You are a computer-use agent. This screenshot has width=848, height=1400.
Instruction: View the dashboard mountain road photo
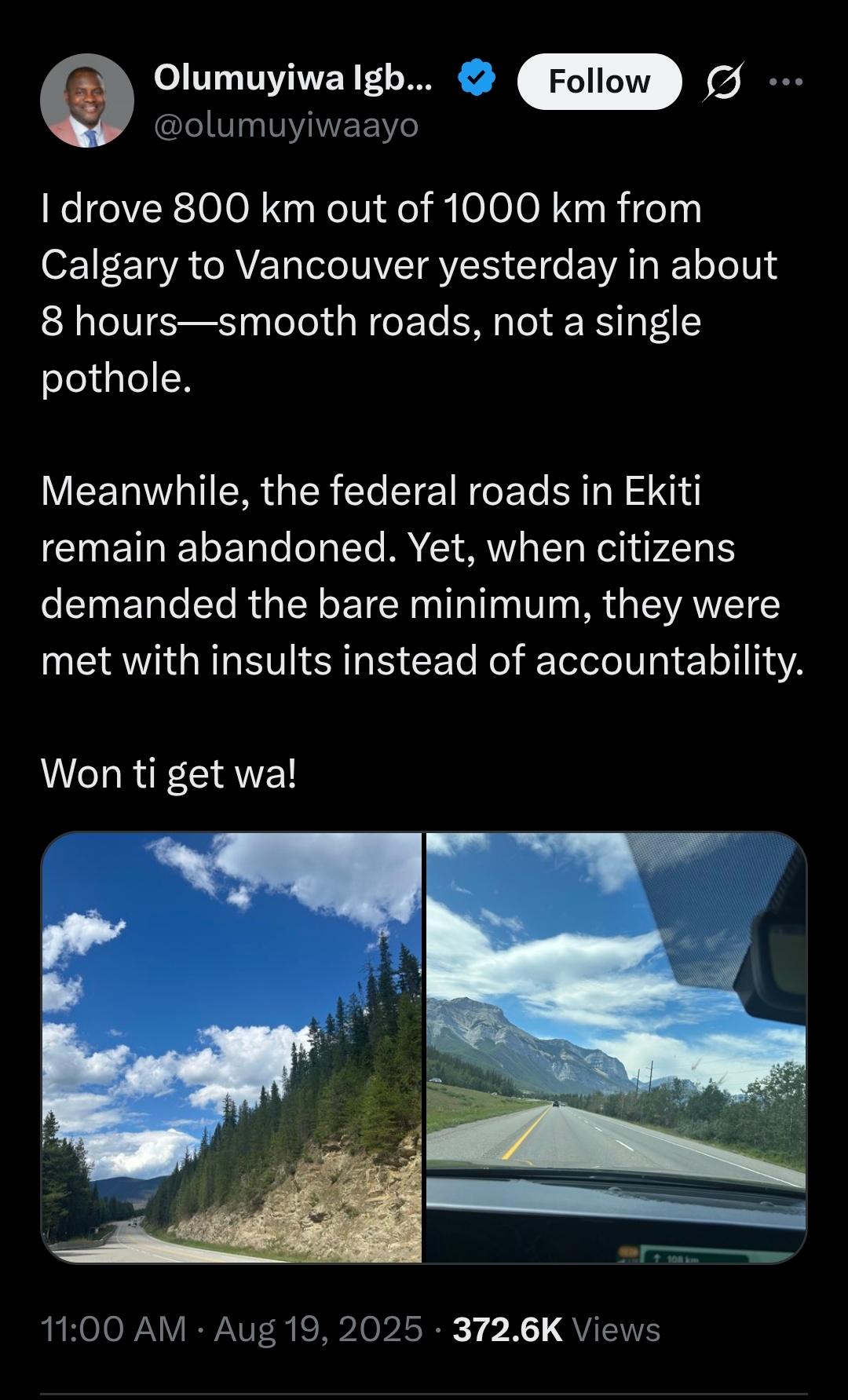(616, 1047)
